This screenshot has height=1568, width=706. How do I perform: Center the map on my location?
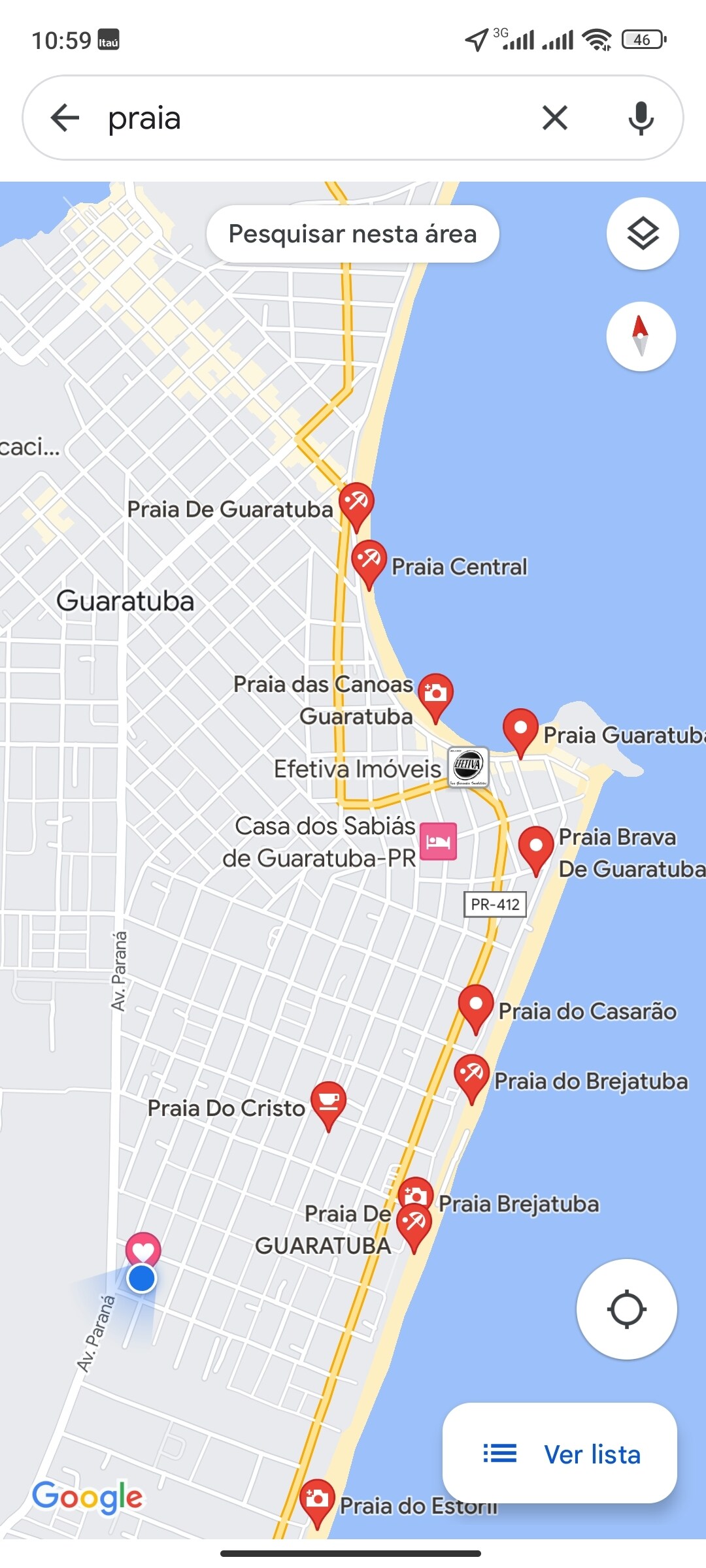coord(626,1309)
